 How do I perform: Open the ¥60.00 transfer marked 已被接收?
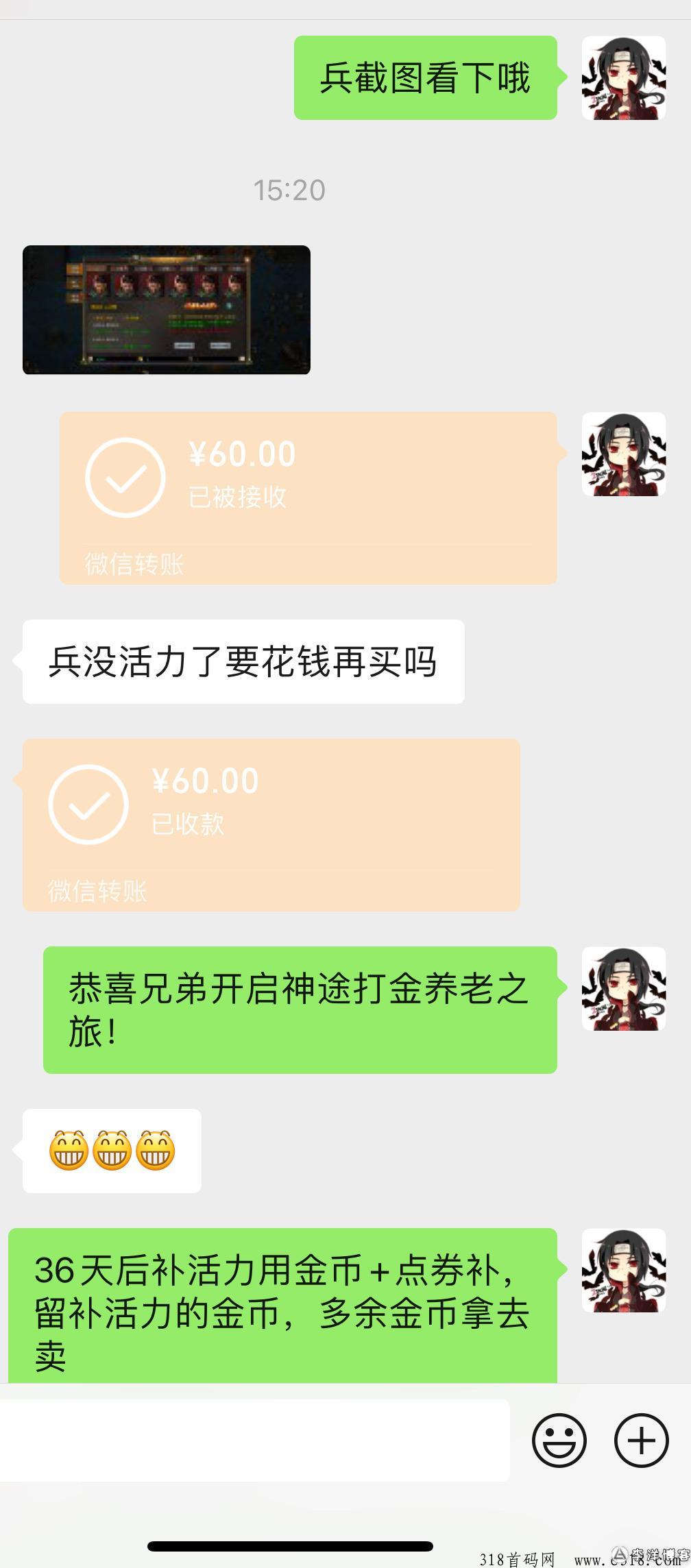pos(308,498)
